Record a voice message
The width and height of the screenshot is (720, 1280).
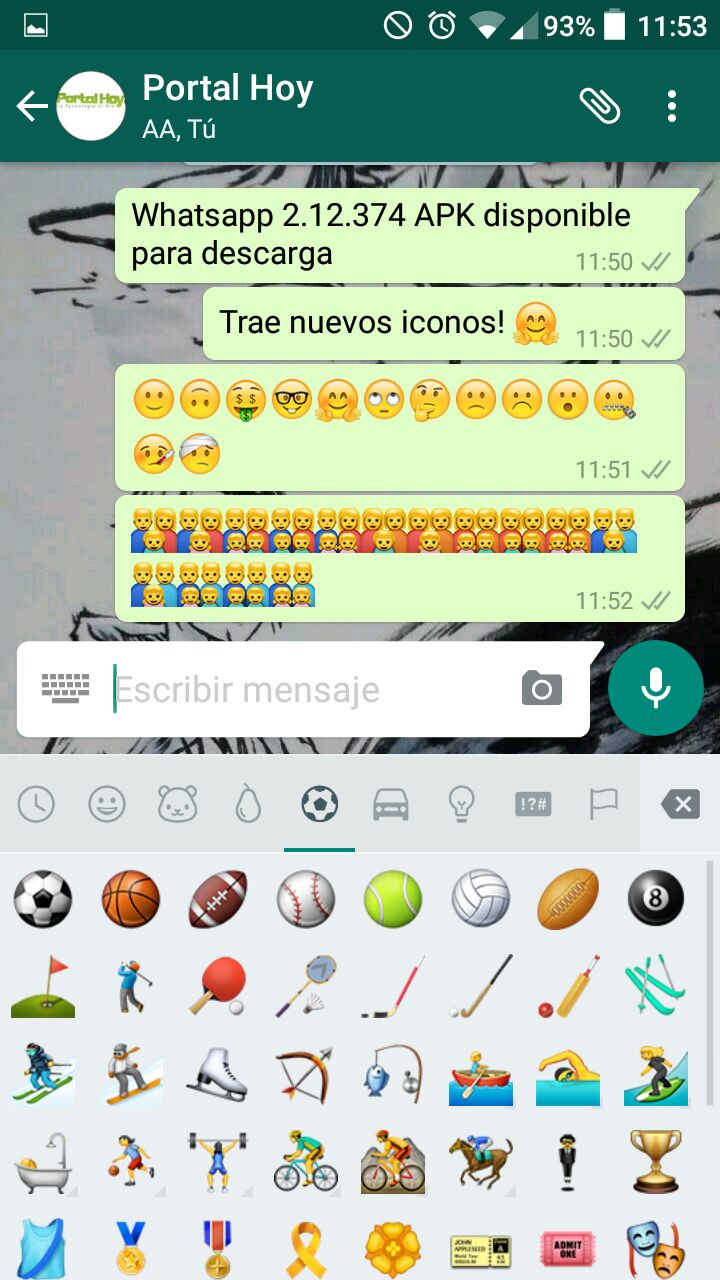656,688
